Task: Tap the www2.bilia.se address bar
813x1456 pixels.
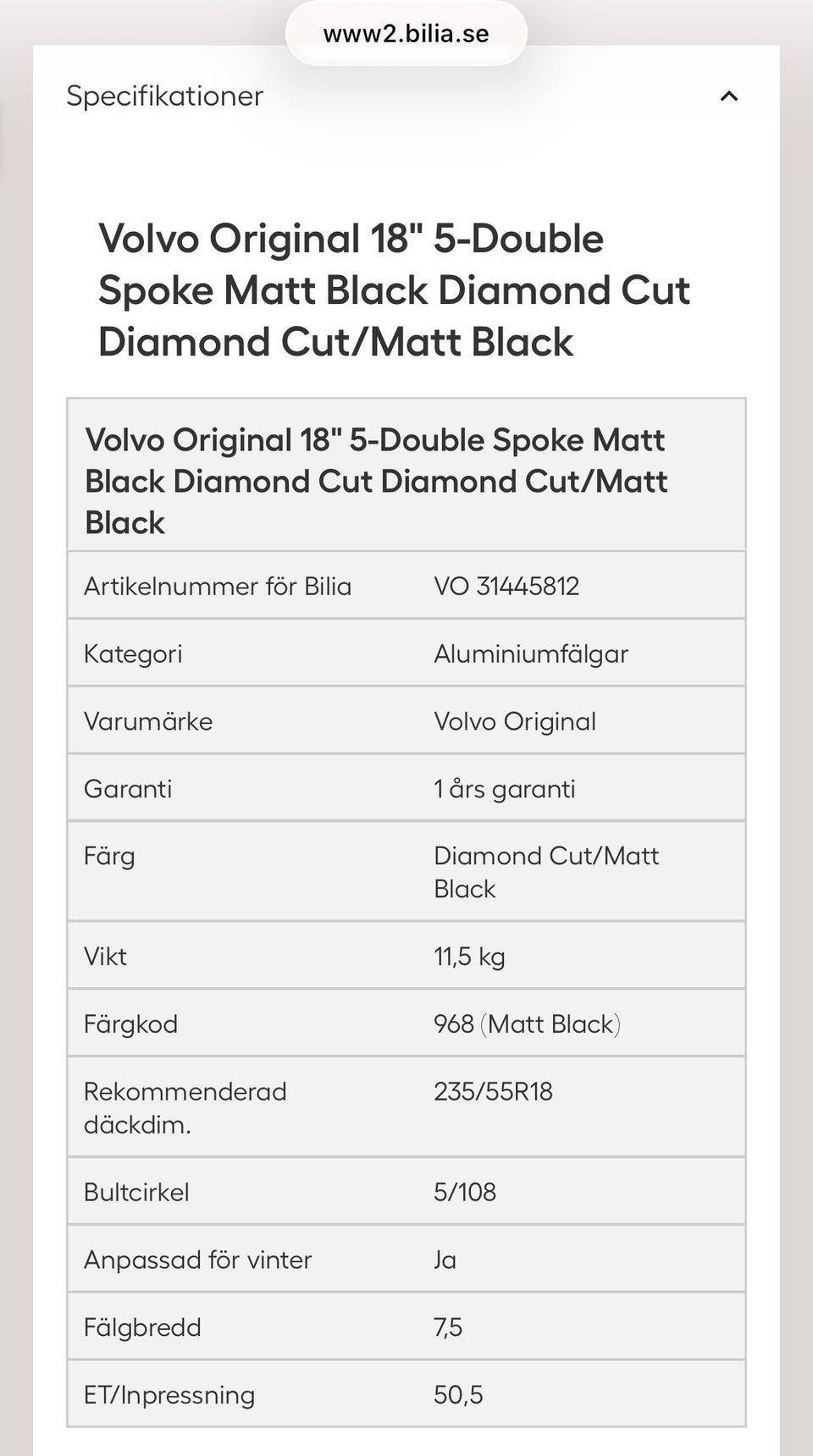Action: click(x=406, y=34)
